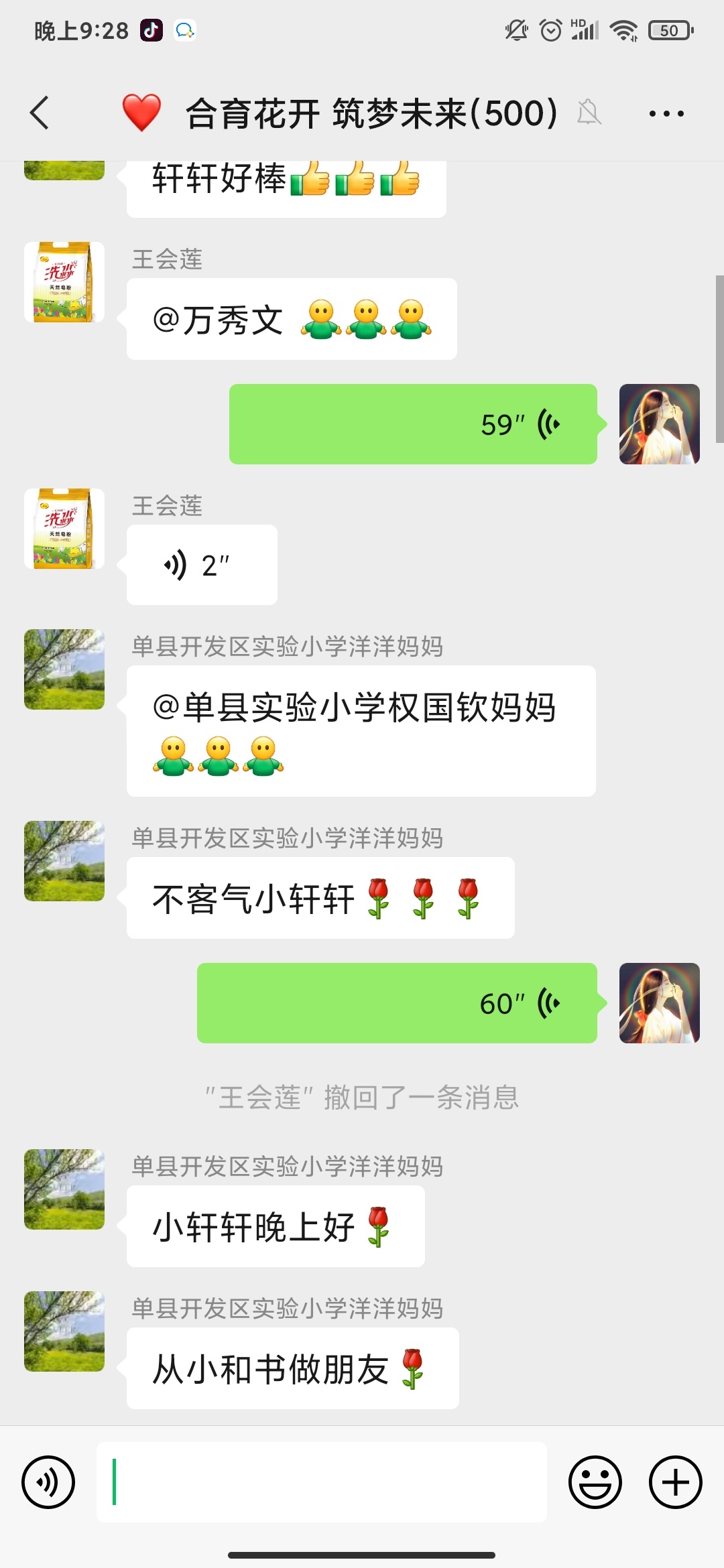
Task: Play the 59-second voice message
Action: pos(412,423)
